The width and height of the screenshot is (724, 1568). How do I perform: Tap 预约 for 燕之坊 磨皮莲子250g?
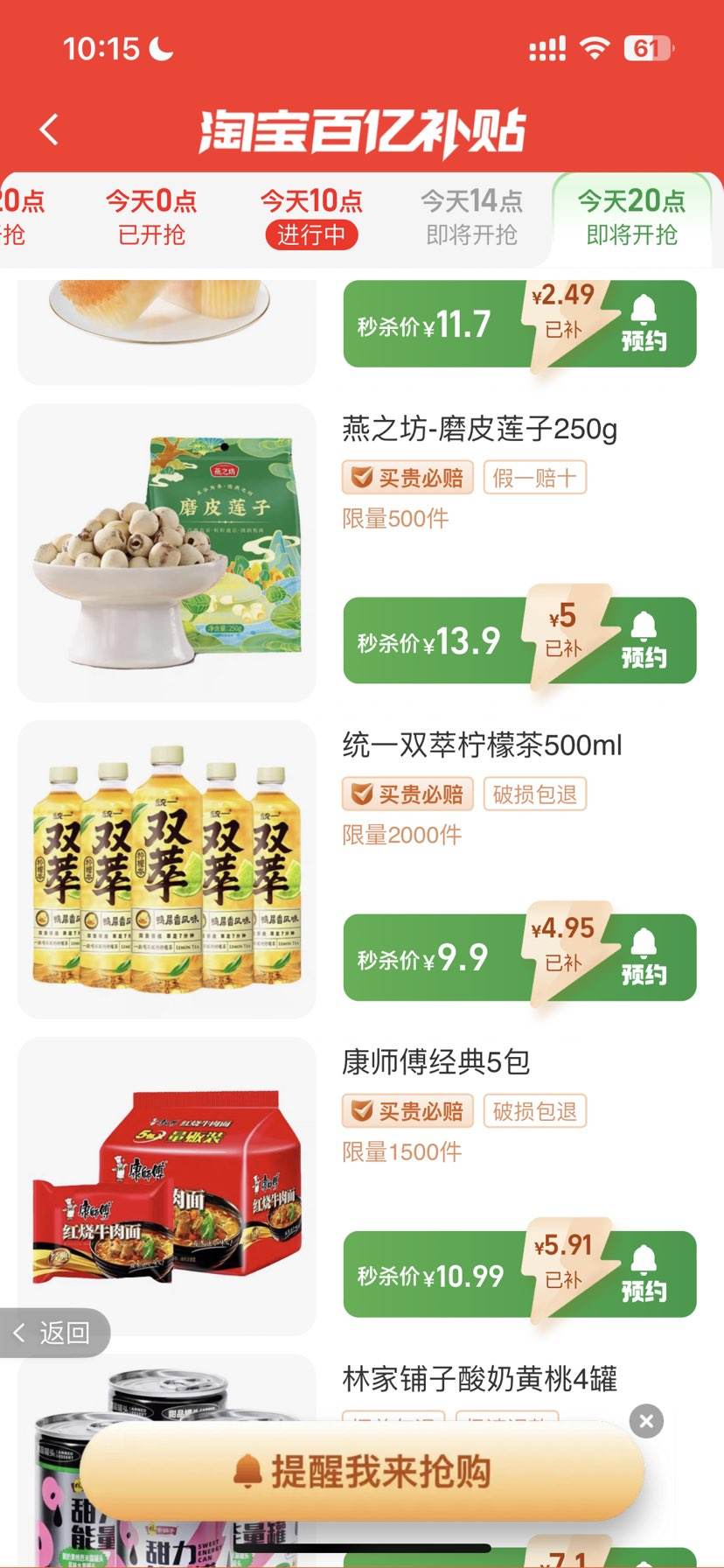[x=644, y=641]
